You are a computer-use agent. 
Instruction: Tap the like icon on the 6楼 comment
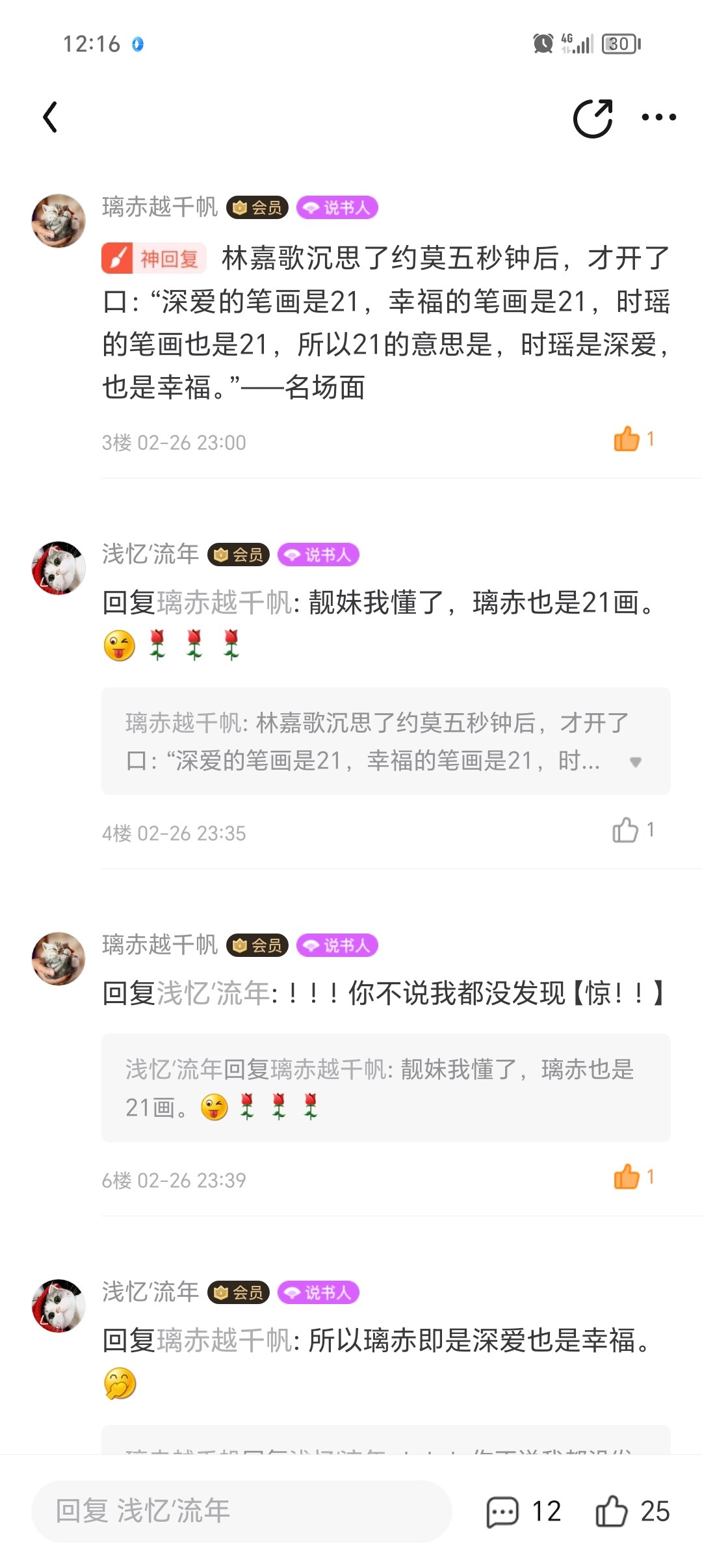point(627,1177)
